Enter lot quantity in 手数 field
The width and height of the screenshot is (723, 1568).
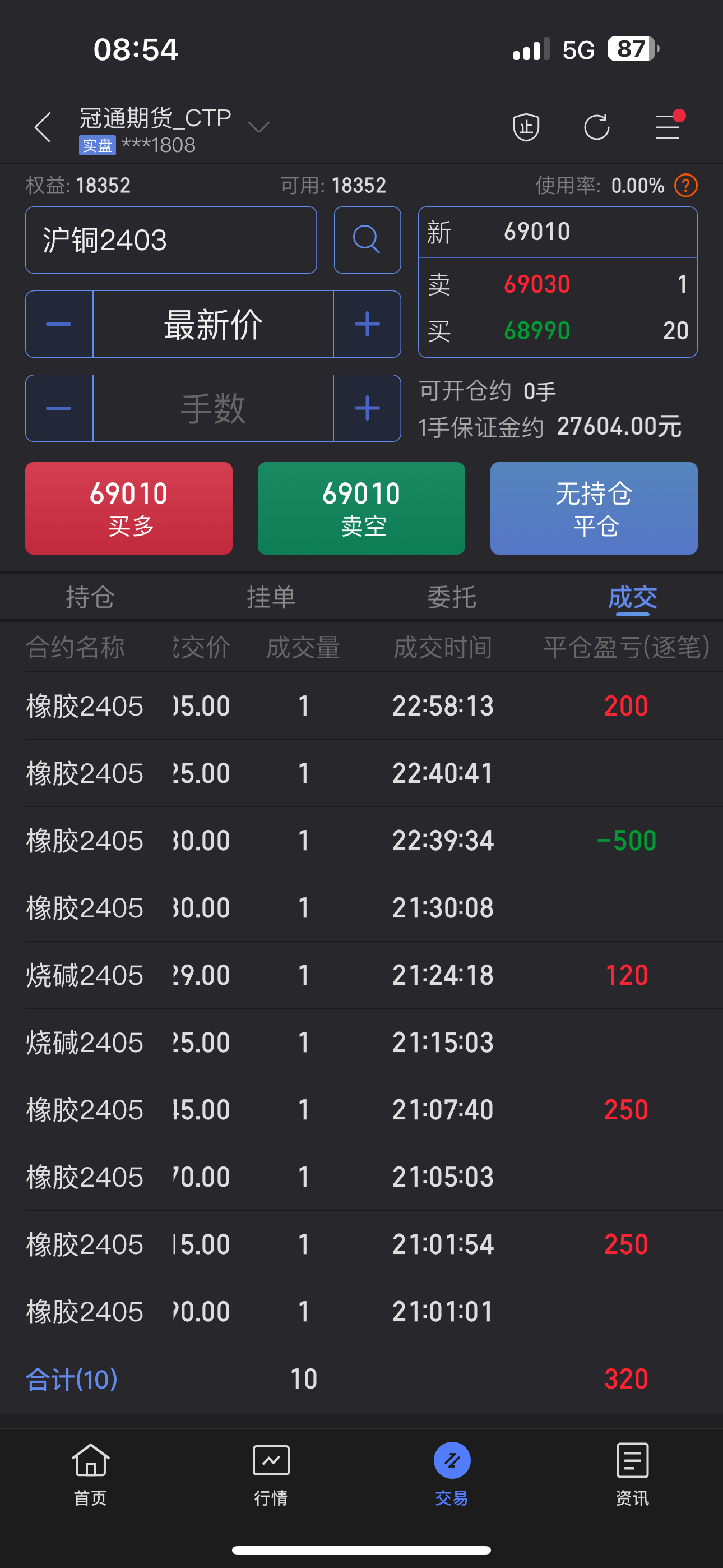click(213, 408)
